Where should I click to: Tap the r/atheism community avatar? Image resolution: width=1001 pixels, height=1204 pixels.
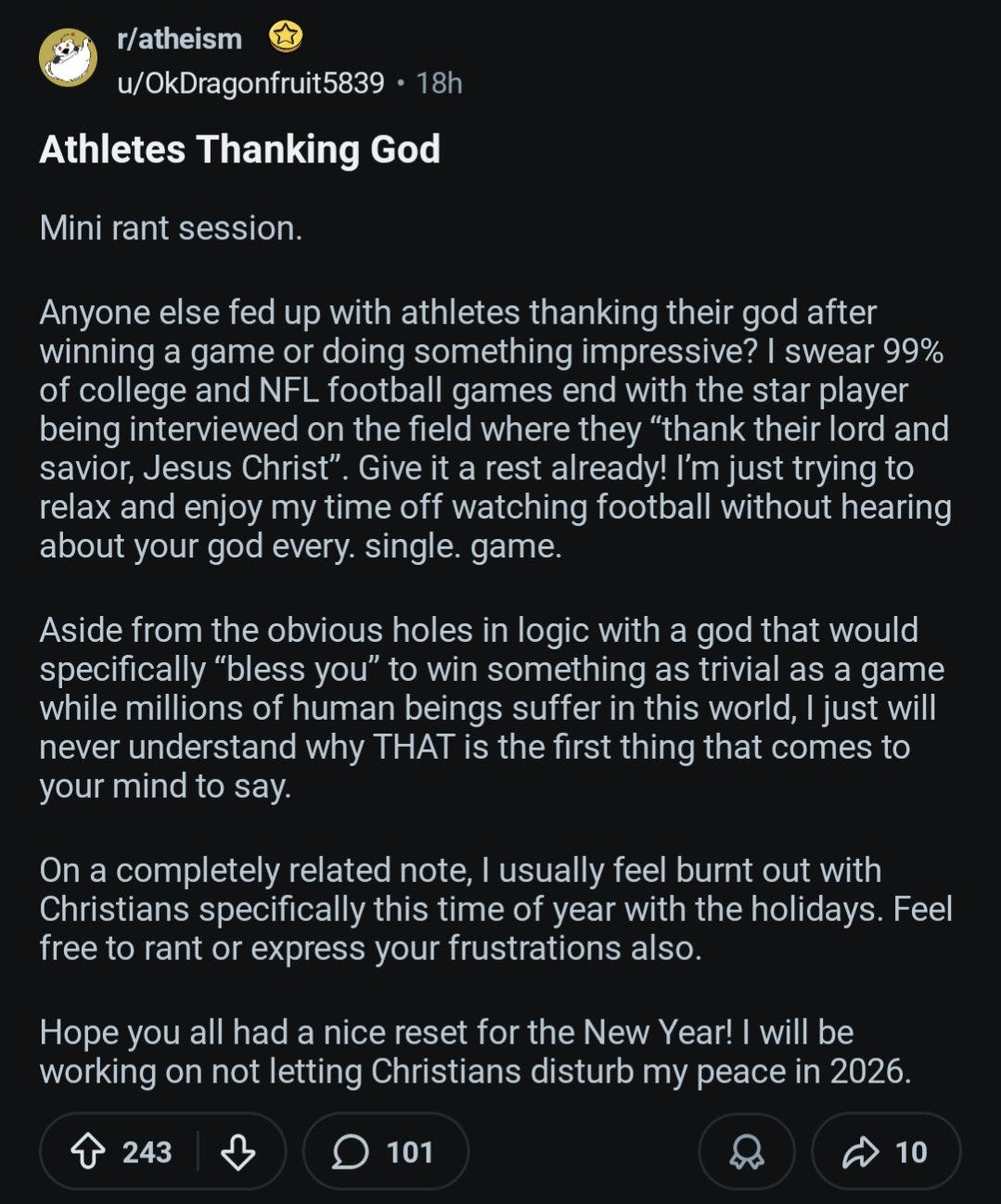[68, 59]
